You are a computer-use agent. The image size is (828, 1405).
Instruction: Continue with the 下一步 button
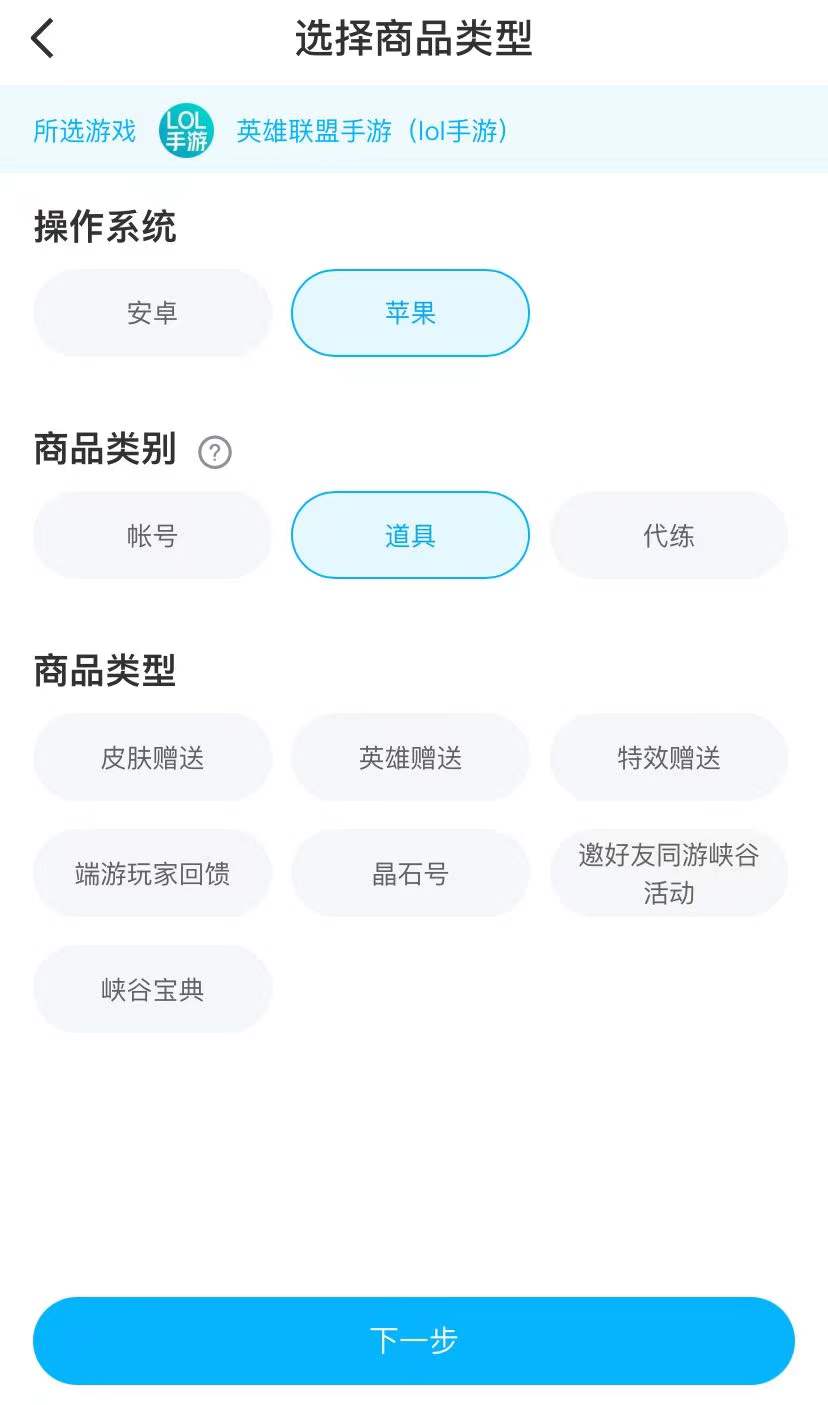pos(414,1341)
